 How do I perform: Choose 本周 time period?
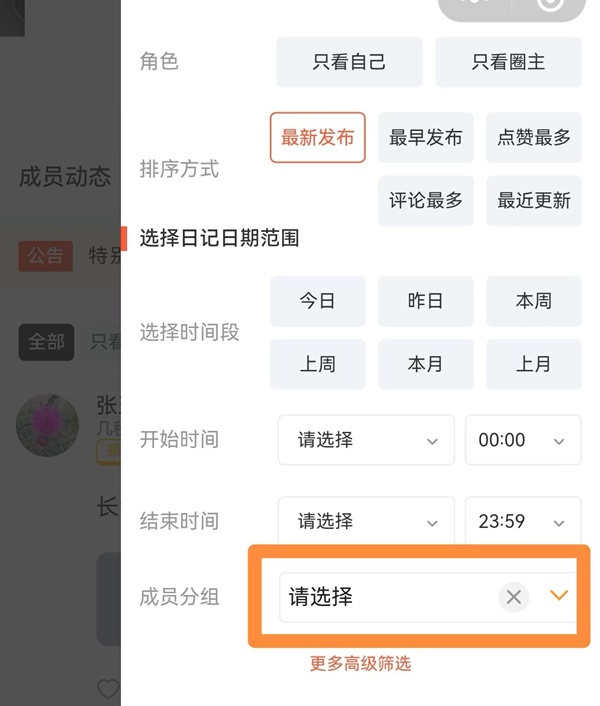533,301
